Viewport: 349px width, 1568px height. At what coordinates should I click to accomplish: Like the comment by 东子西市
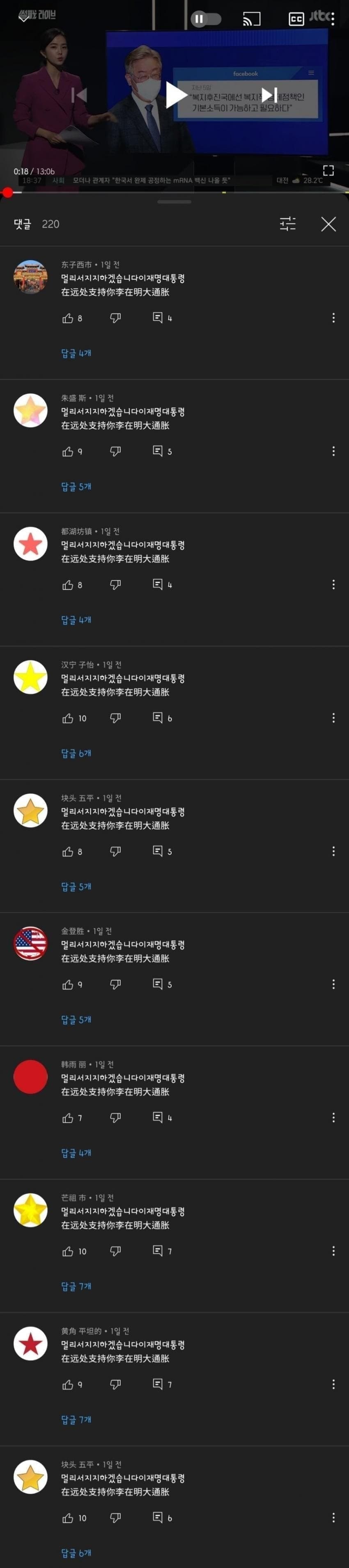(68, 318)
